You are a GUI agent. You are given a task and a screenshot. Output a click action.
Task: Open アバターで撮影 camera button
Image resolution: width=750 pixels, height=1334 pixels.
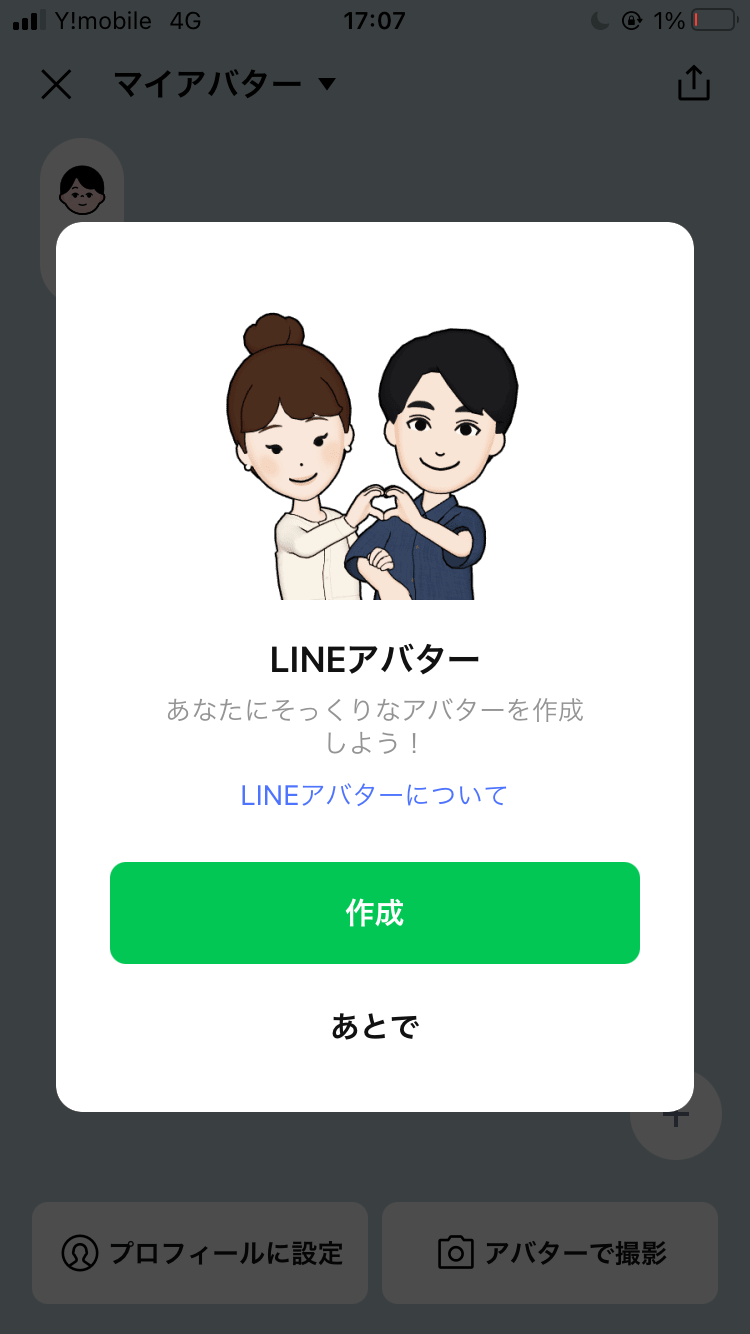coord(550,1253)
